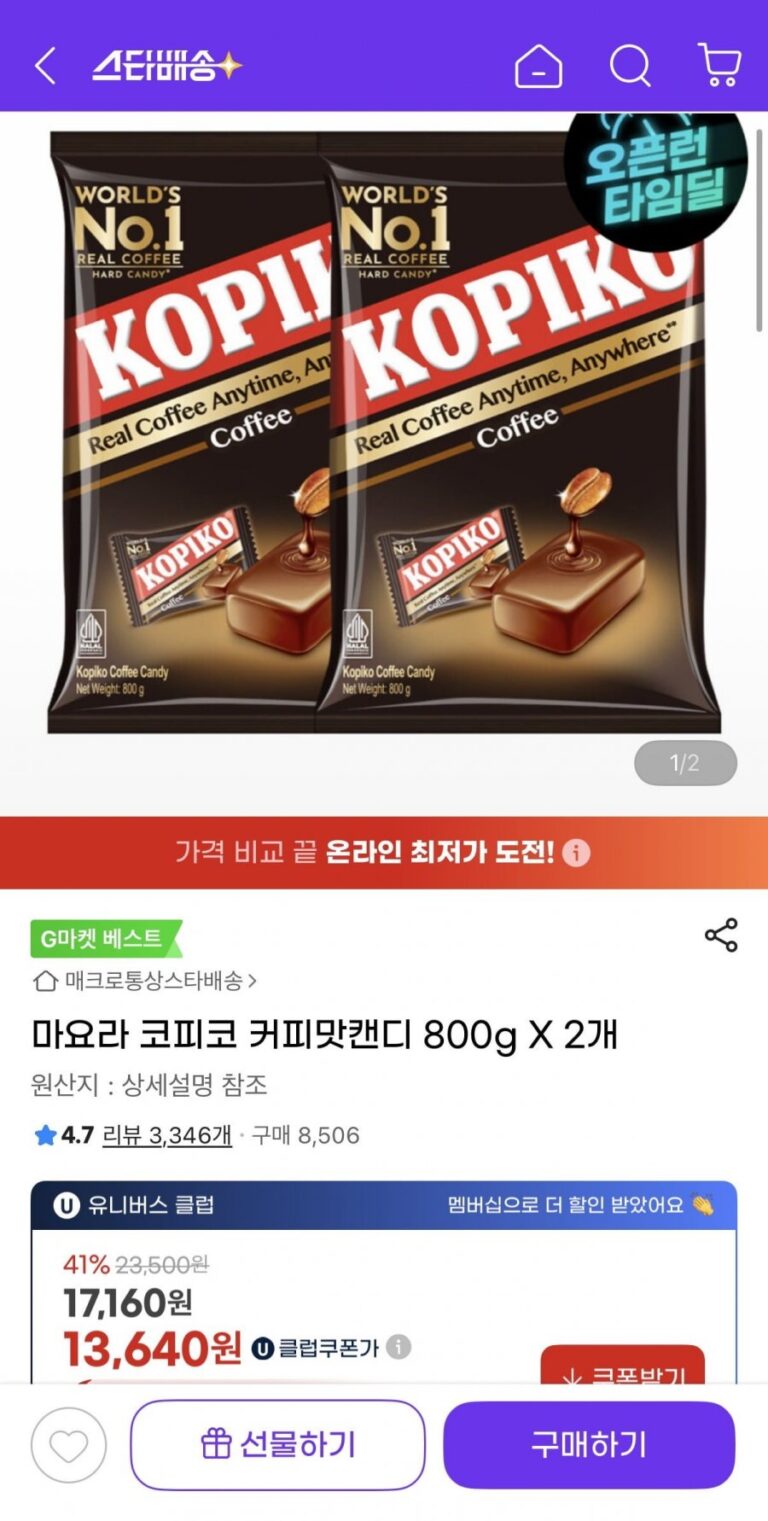Open the 온라인 최저가 도전 banner info

point(576,853)
